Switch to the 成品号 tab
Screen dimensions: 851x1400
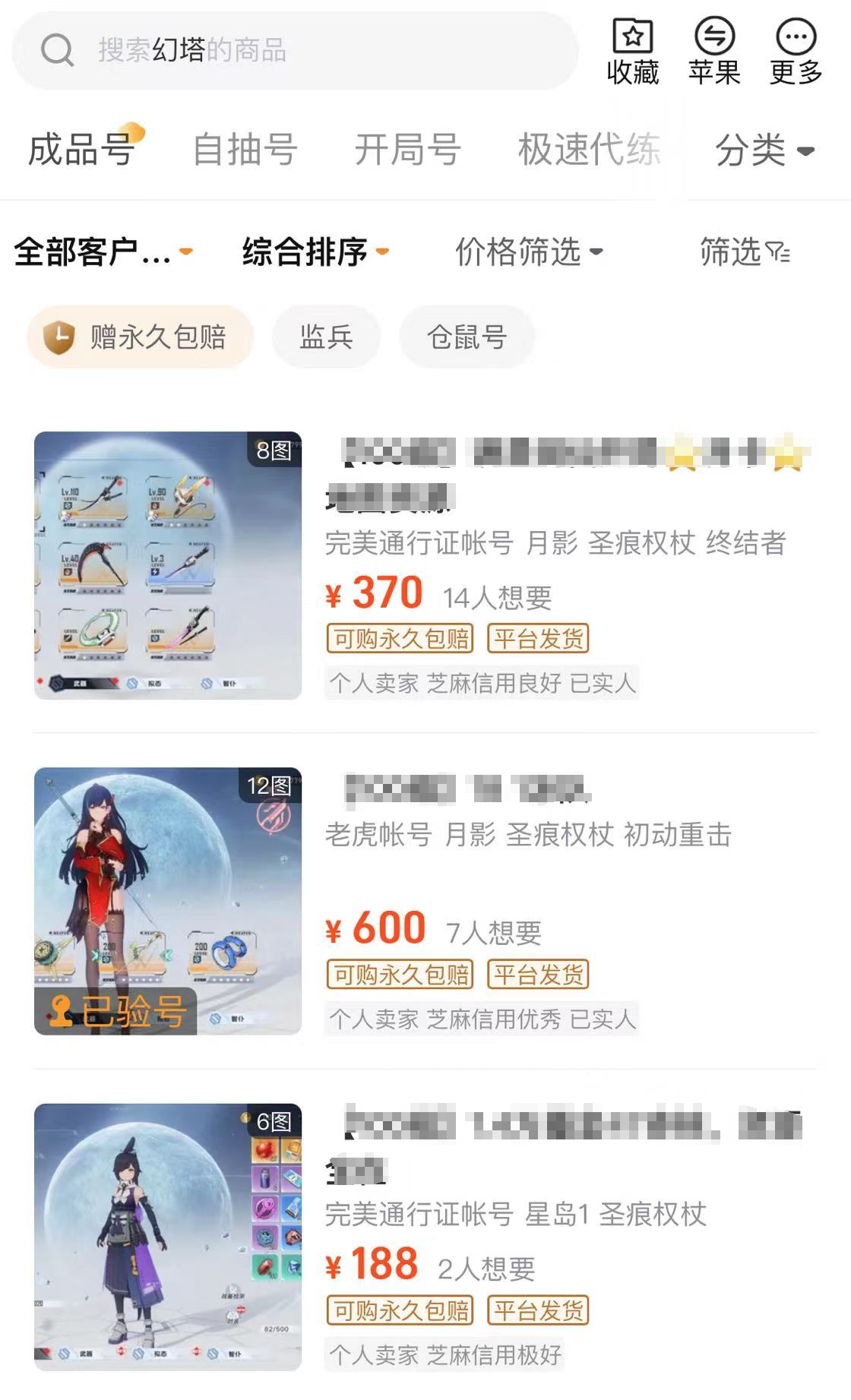coord(82,149)
